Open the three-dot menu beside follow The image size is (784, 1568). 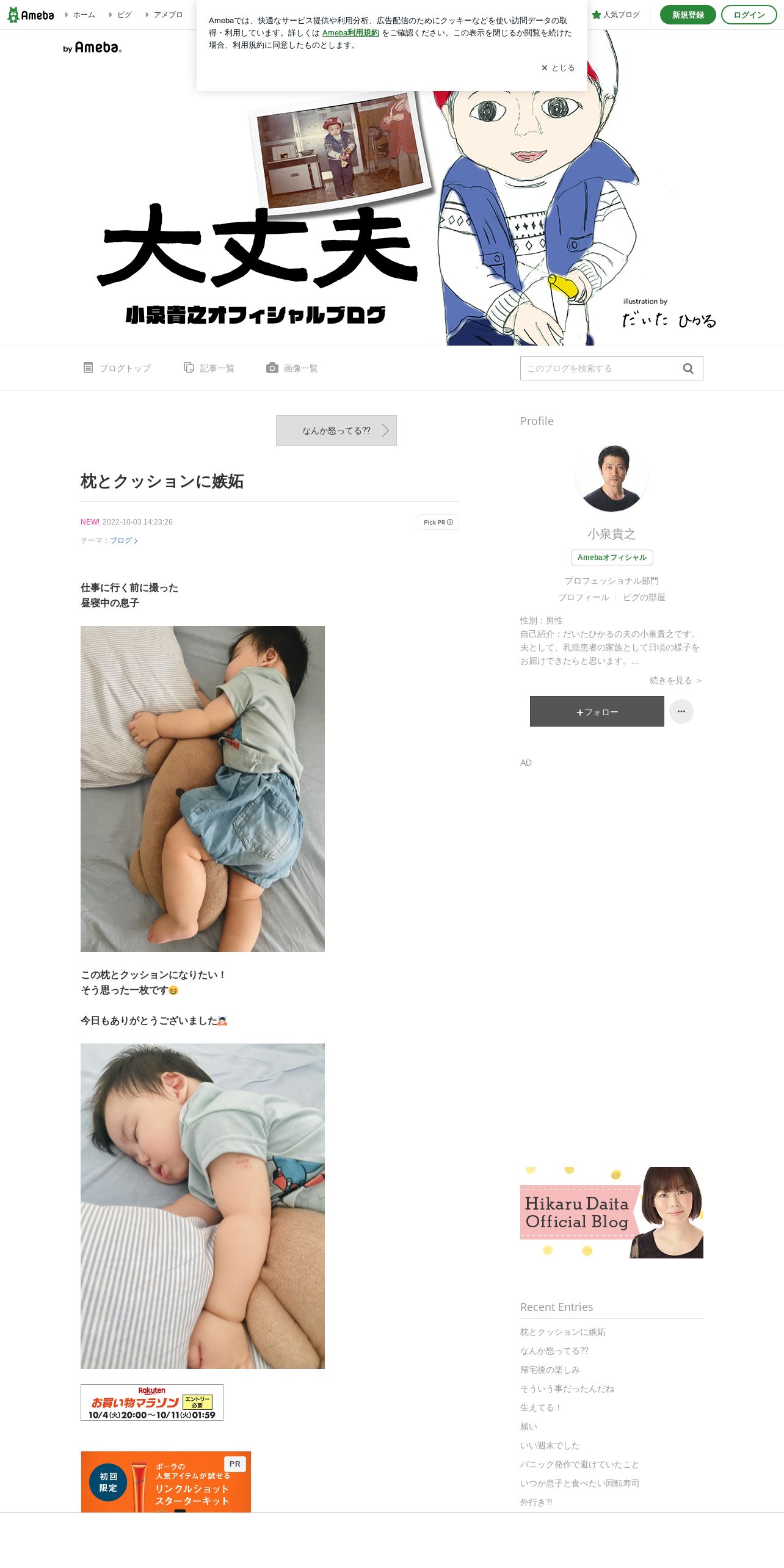681,711
